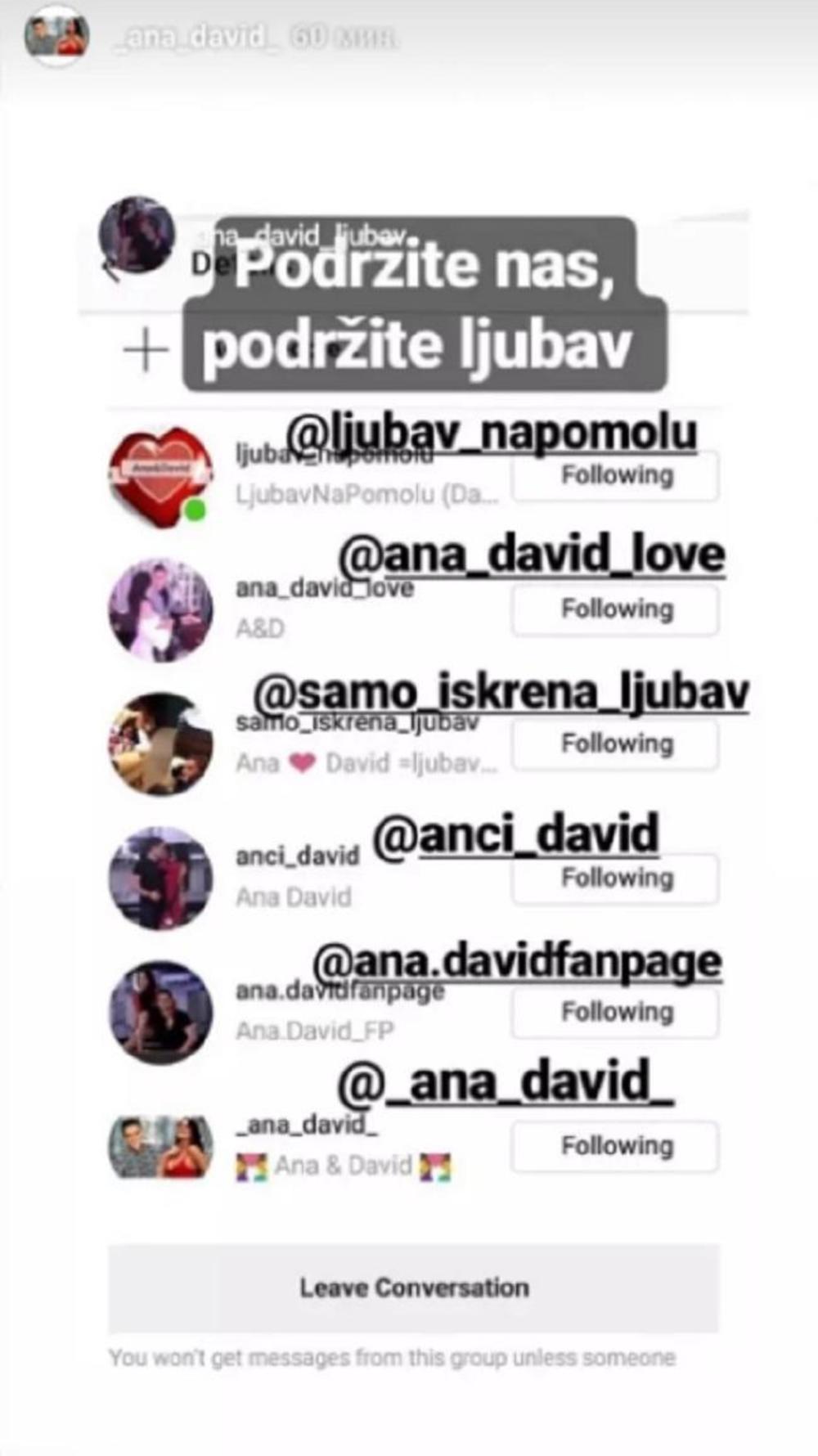Open the @ana_david_love mention
Image resolution: width=818 pixels, height=1456 pixels.
click(x=532, y=555)
